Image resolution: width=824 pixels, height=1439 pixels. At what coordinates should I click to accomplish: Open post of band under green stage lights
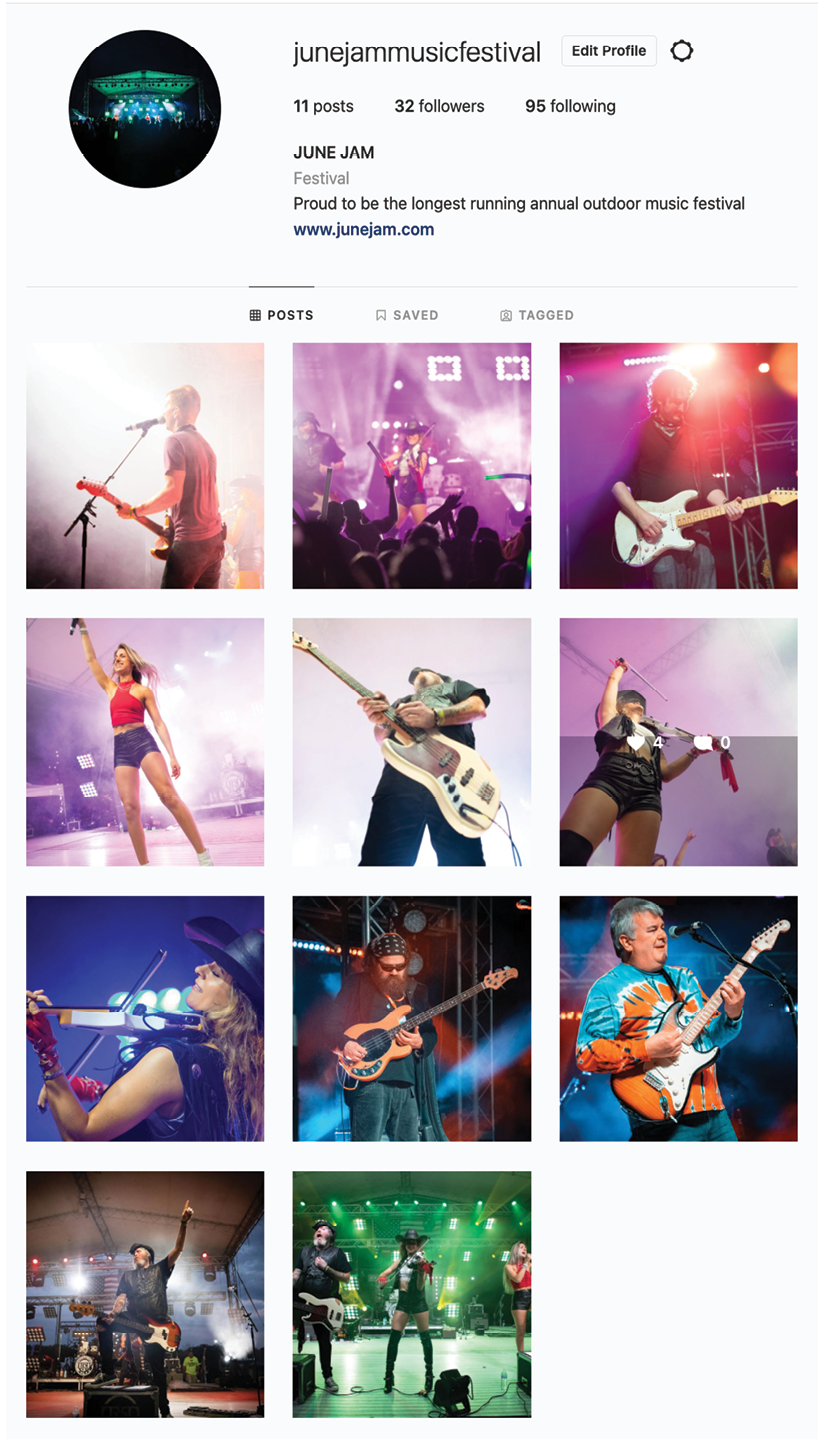(x=412, y=1294)
